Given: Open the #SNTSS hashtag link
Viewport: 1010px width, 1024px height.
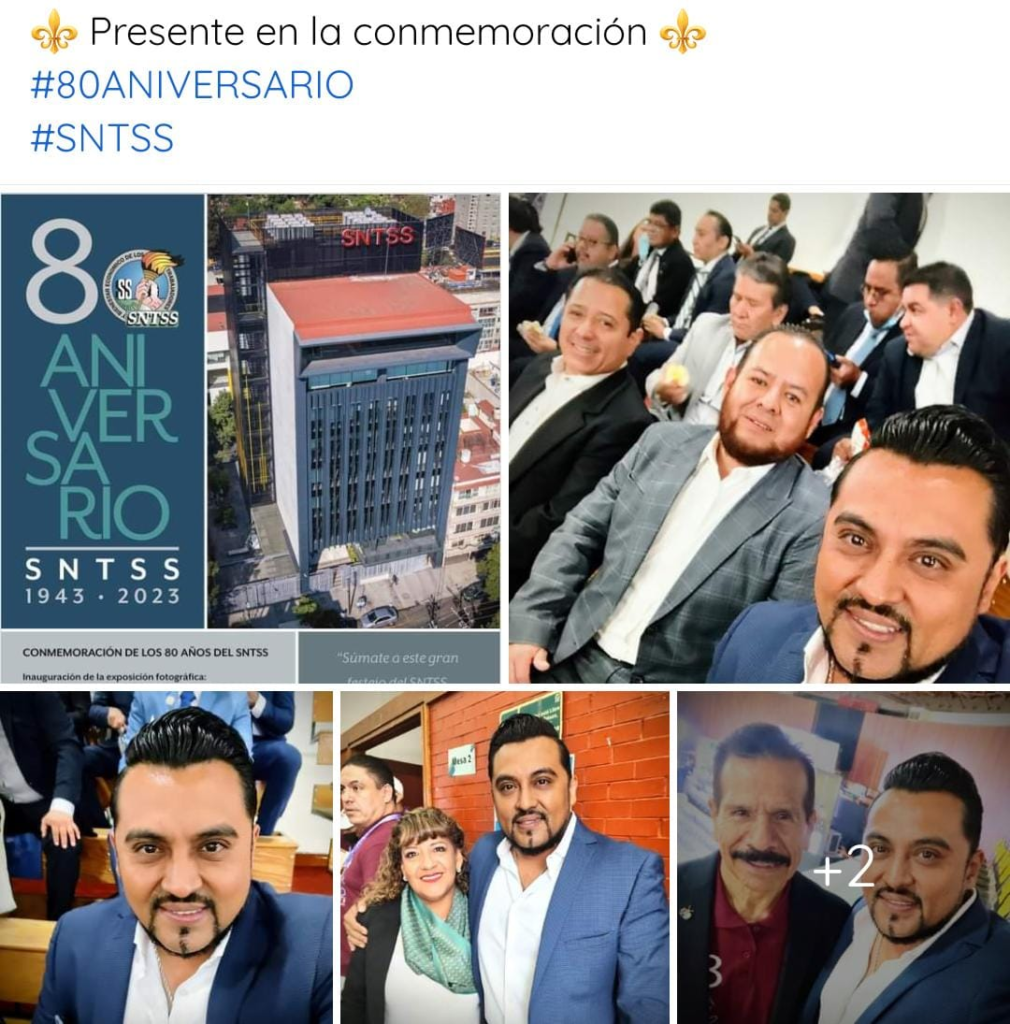Looking at the screenshot, I should point(102,138).
